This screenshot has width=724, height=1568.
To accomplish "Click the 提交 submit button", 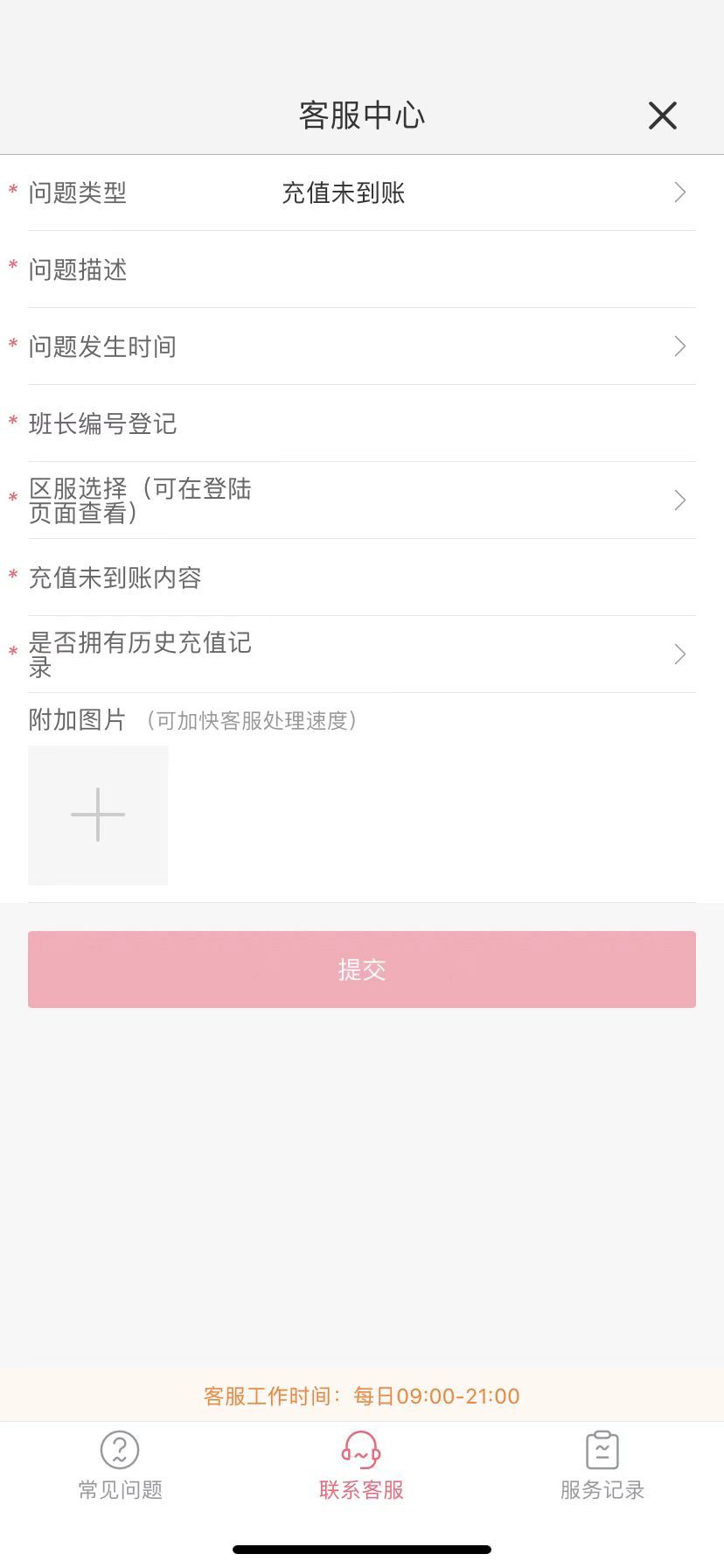I will [361, 969].
